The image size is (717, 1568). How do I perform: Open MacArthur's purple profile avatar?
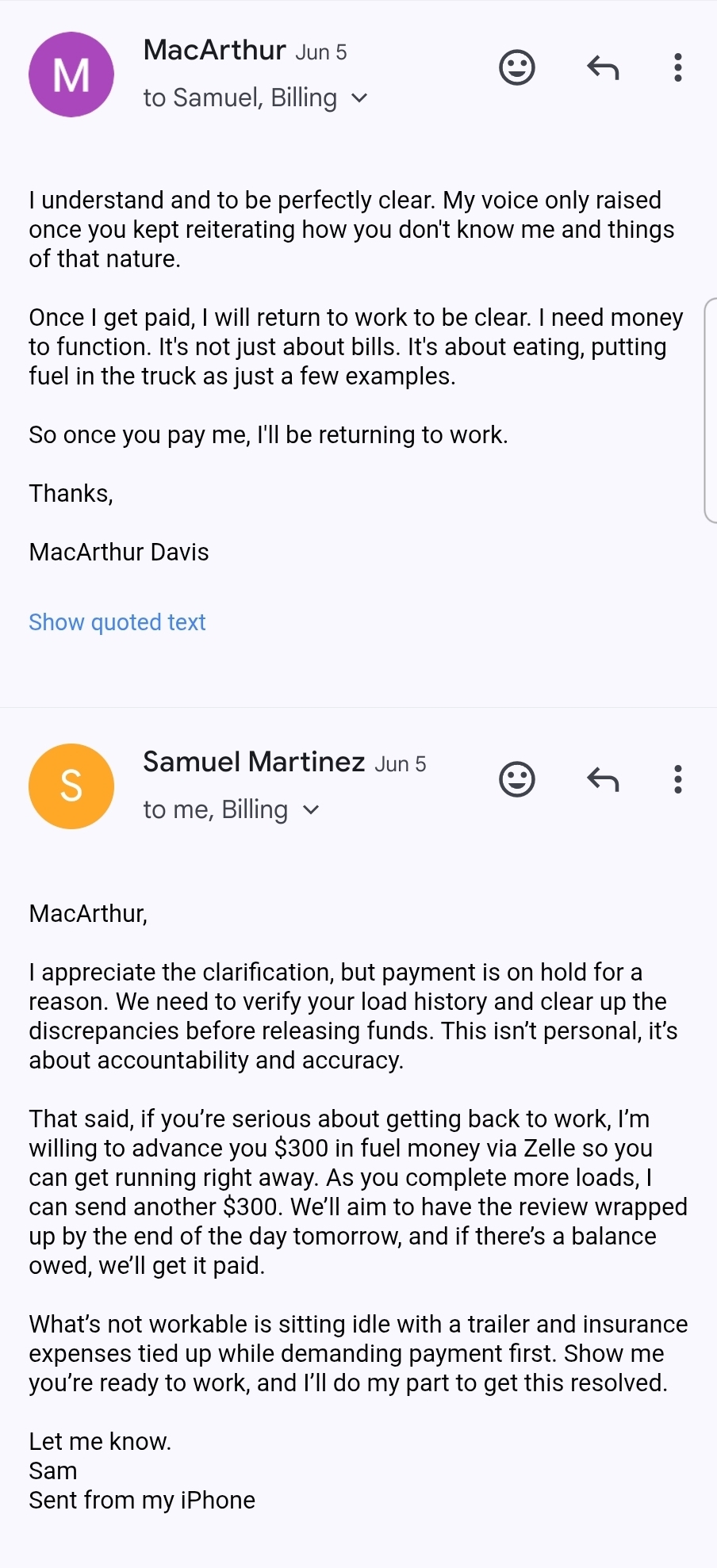click(x=71, y=75)
